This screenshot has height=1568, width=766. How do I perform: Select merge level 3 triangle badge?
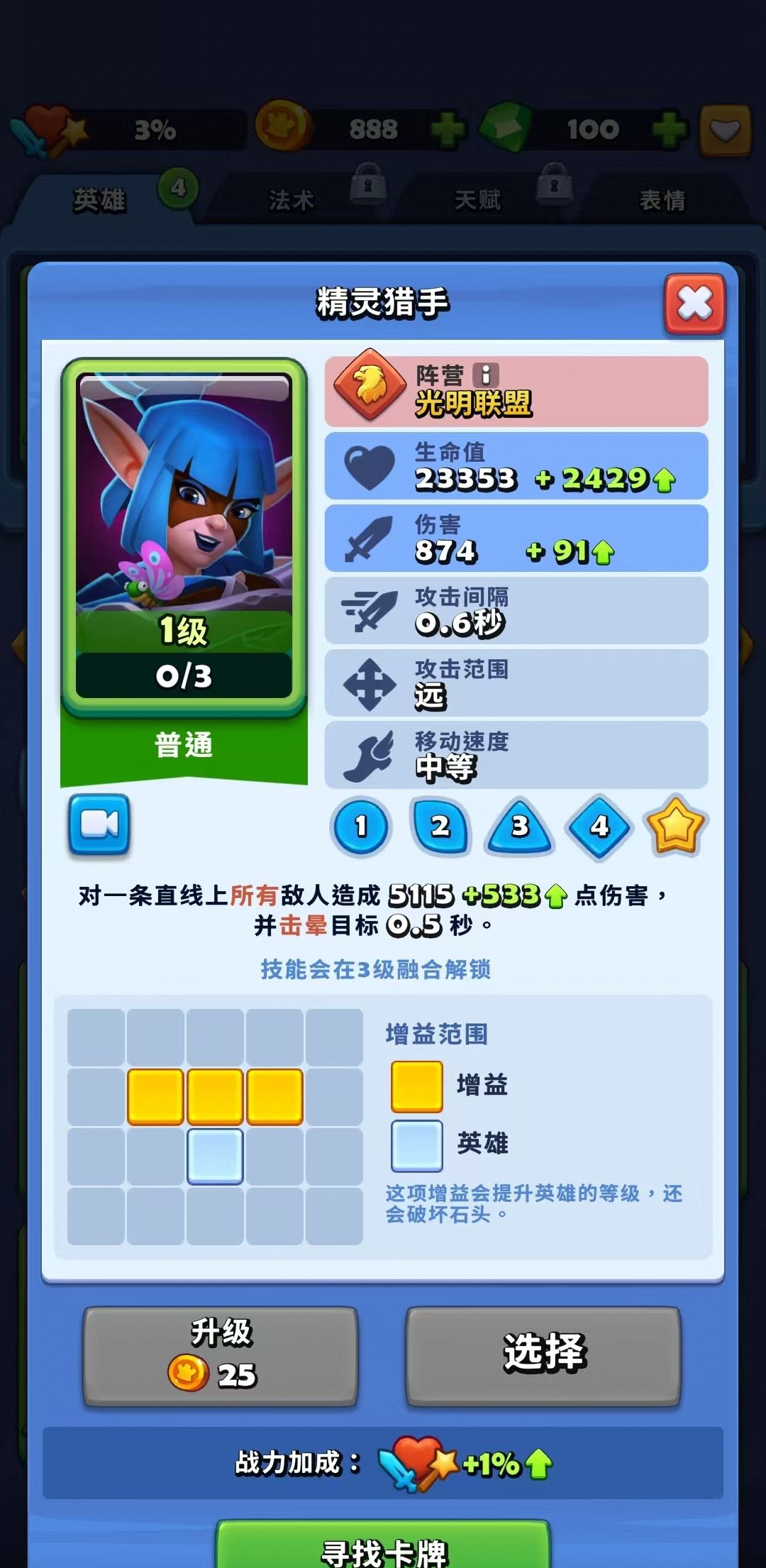520,827
